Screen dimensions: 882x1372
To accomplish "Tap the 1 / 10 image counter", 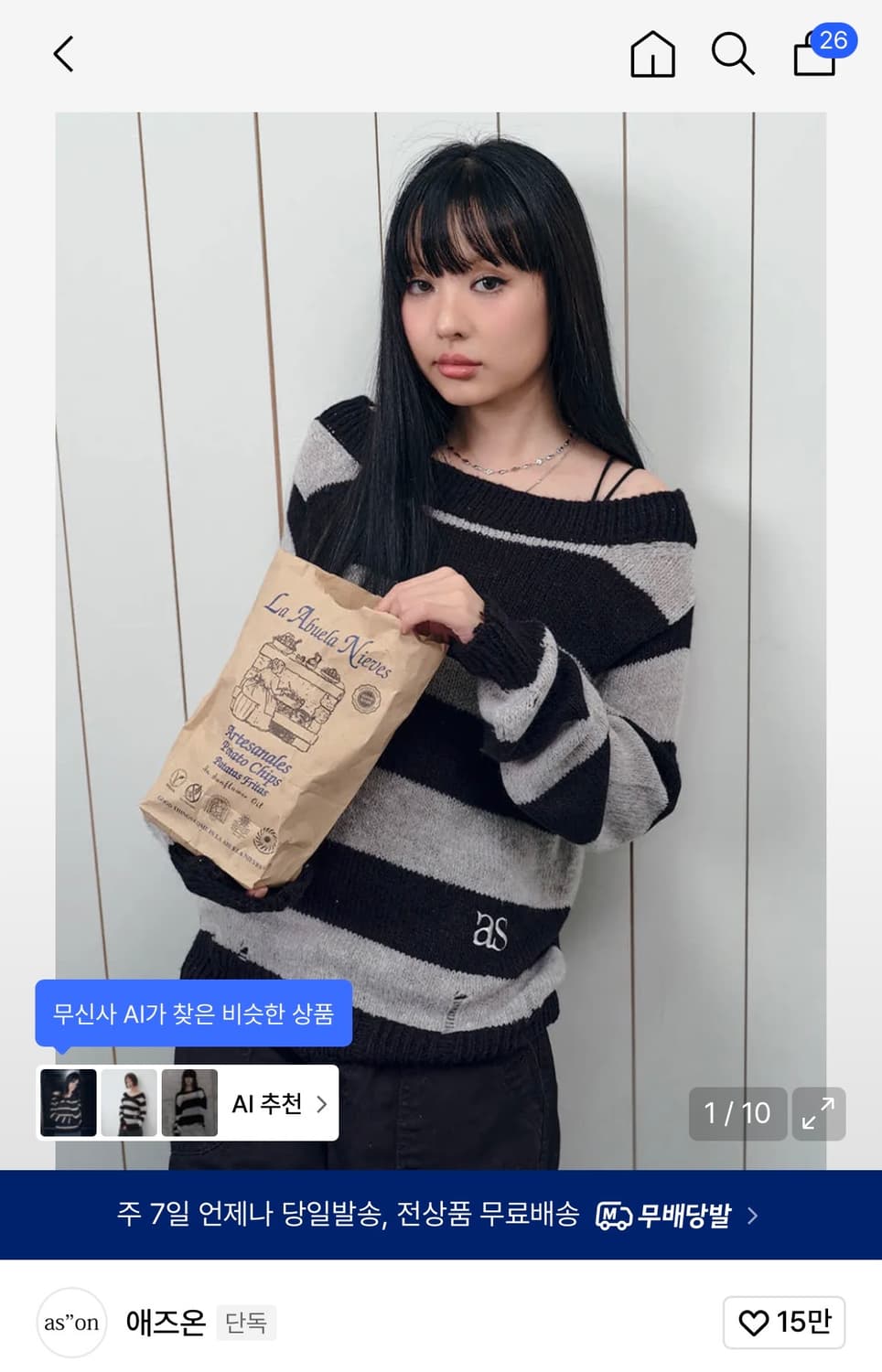I will (x=737, y=1114).
